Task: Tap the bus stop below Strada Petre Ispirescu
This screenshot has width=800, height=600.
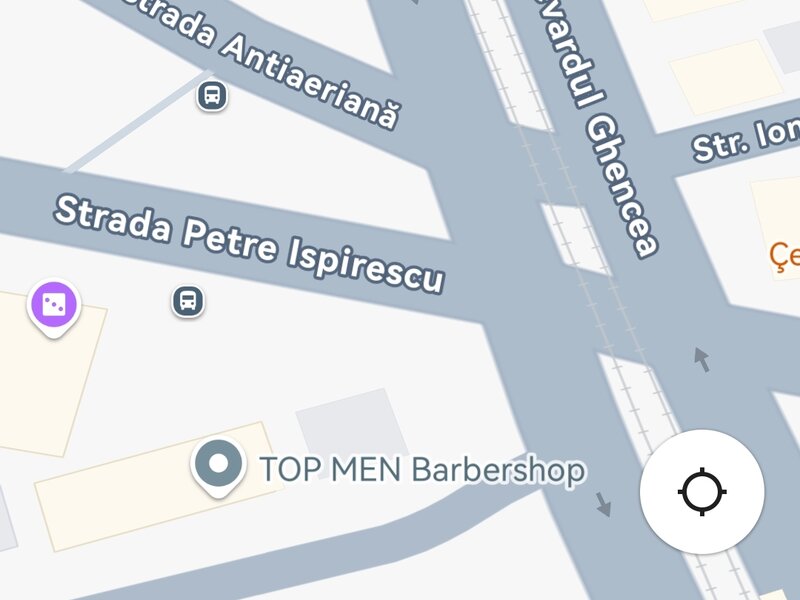Action: (188, 300)
